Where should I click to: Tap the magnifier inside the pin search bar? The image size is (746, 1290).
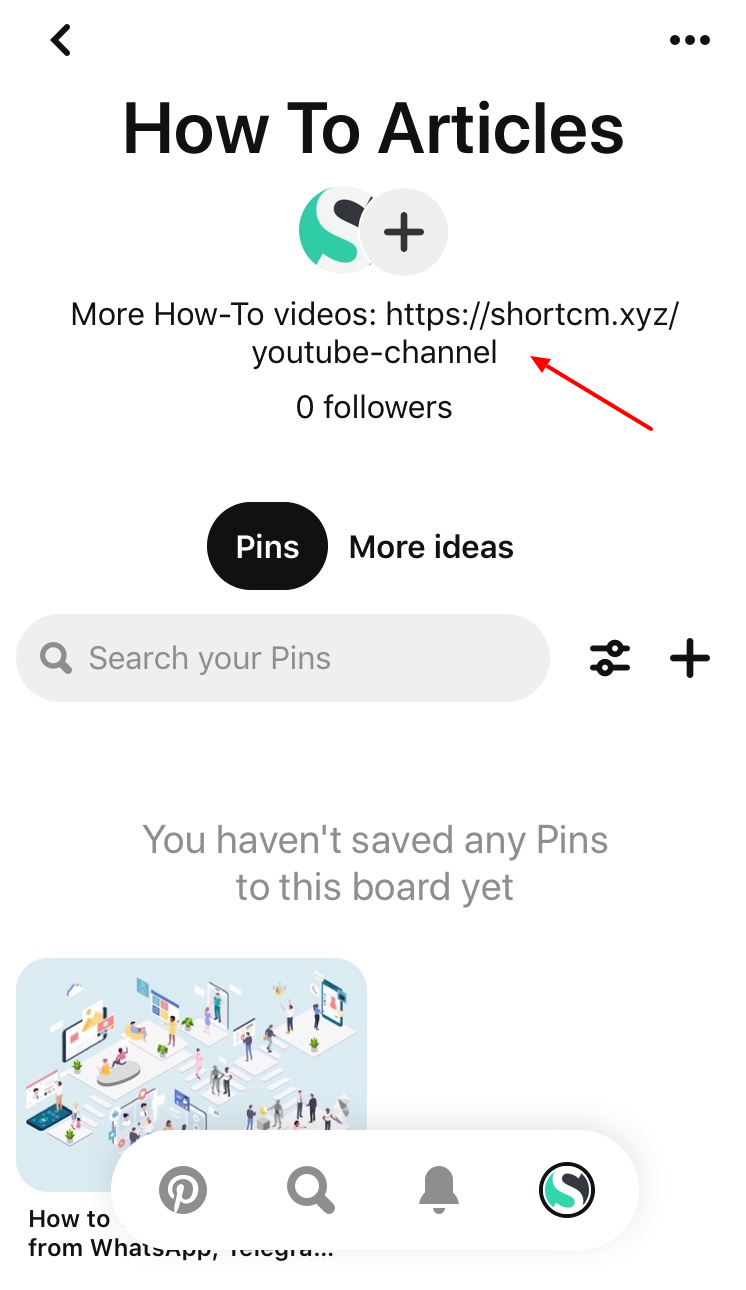55,658
